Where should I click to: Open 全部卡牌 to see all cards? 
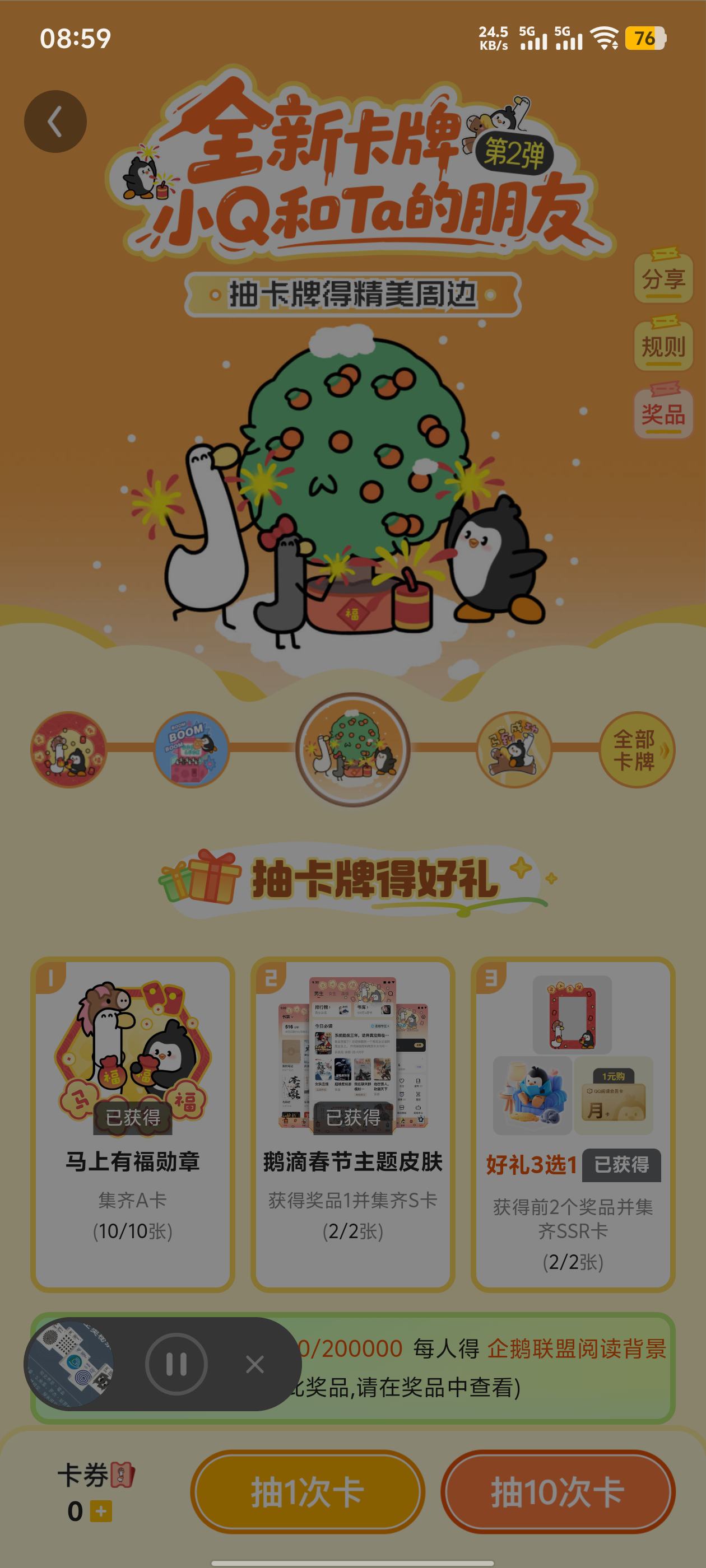(637, 750)
